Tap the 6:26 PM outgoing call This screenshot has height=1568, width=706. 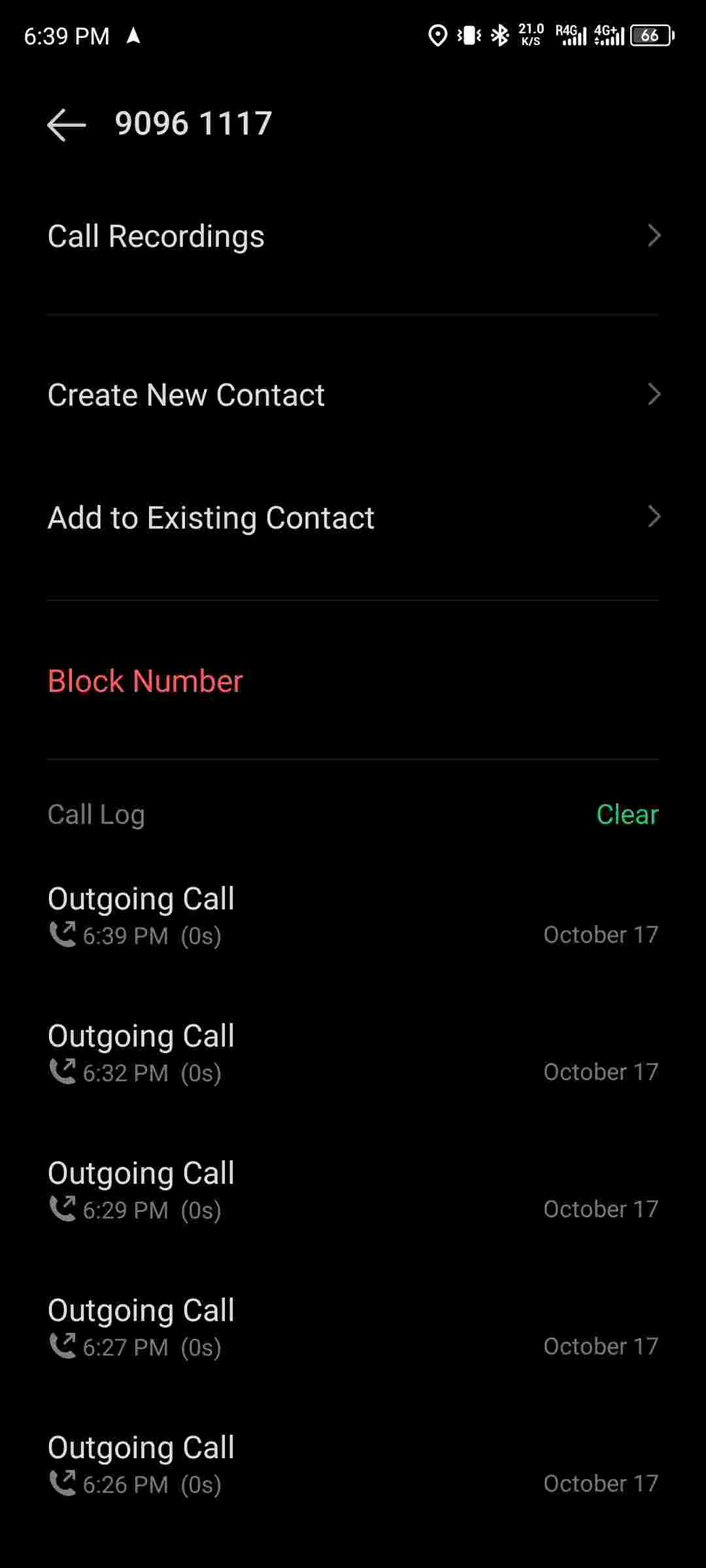tap(353, 1465)
